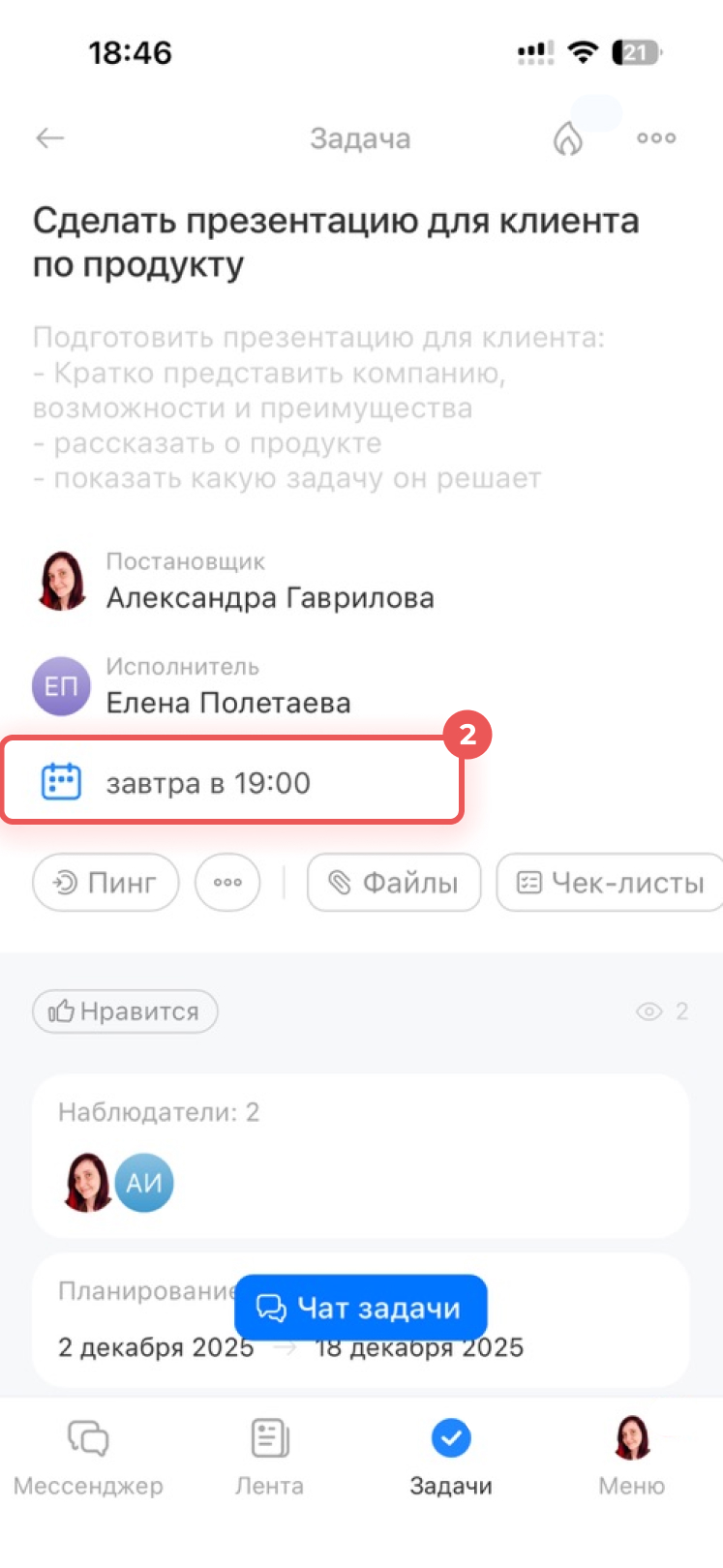
Task: Tap the flame priority icon
Action: click(x=568, y=139)
